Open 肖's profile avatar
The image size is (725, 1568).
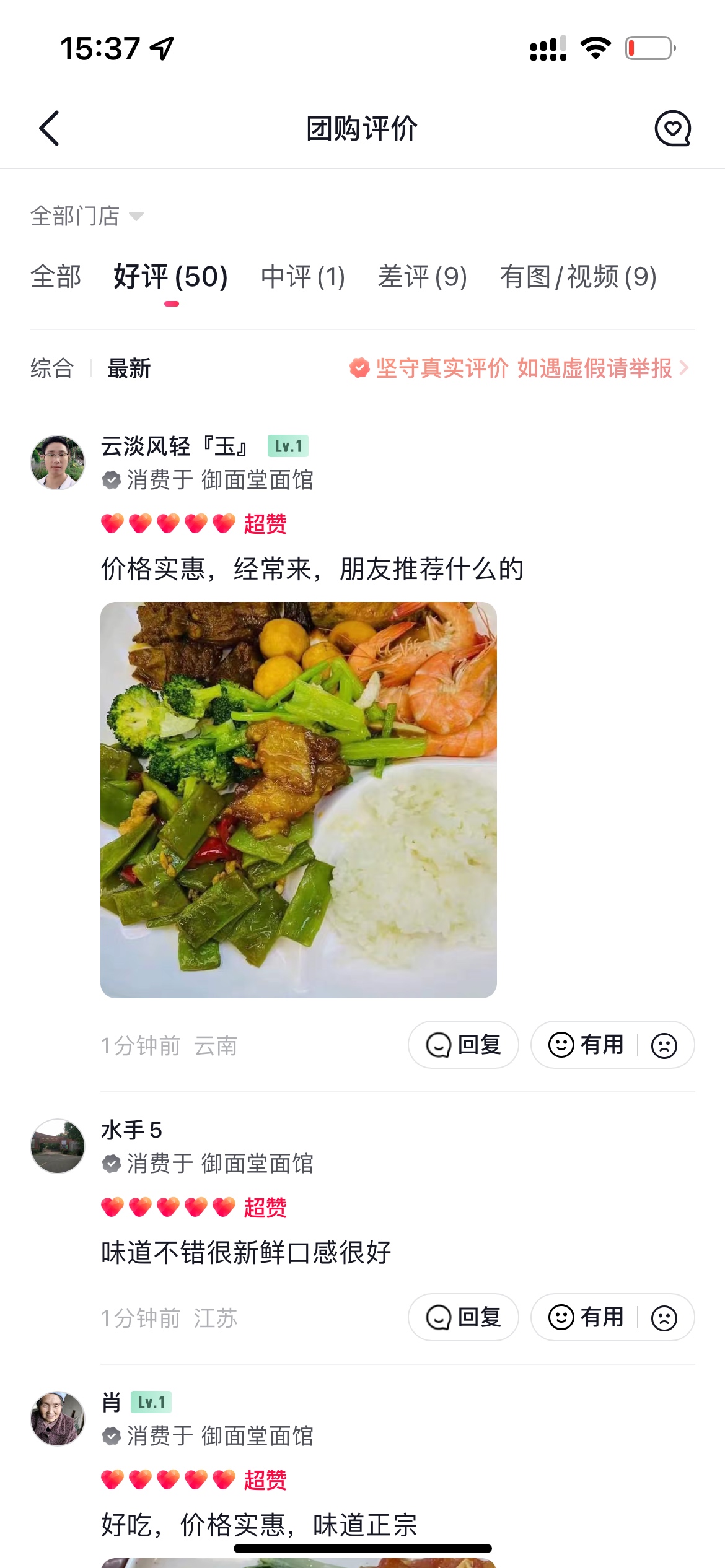click(x=58, y=1418)
